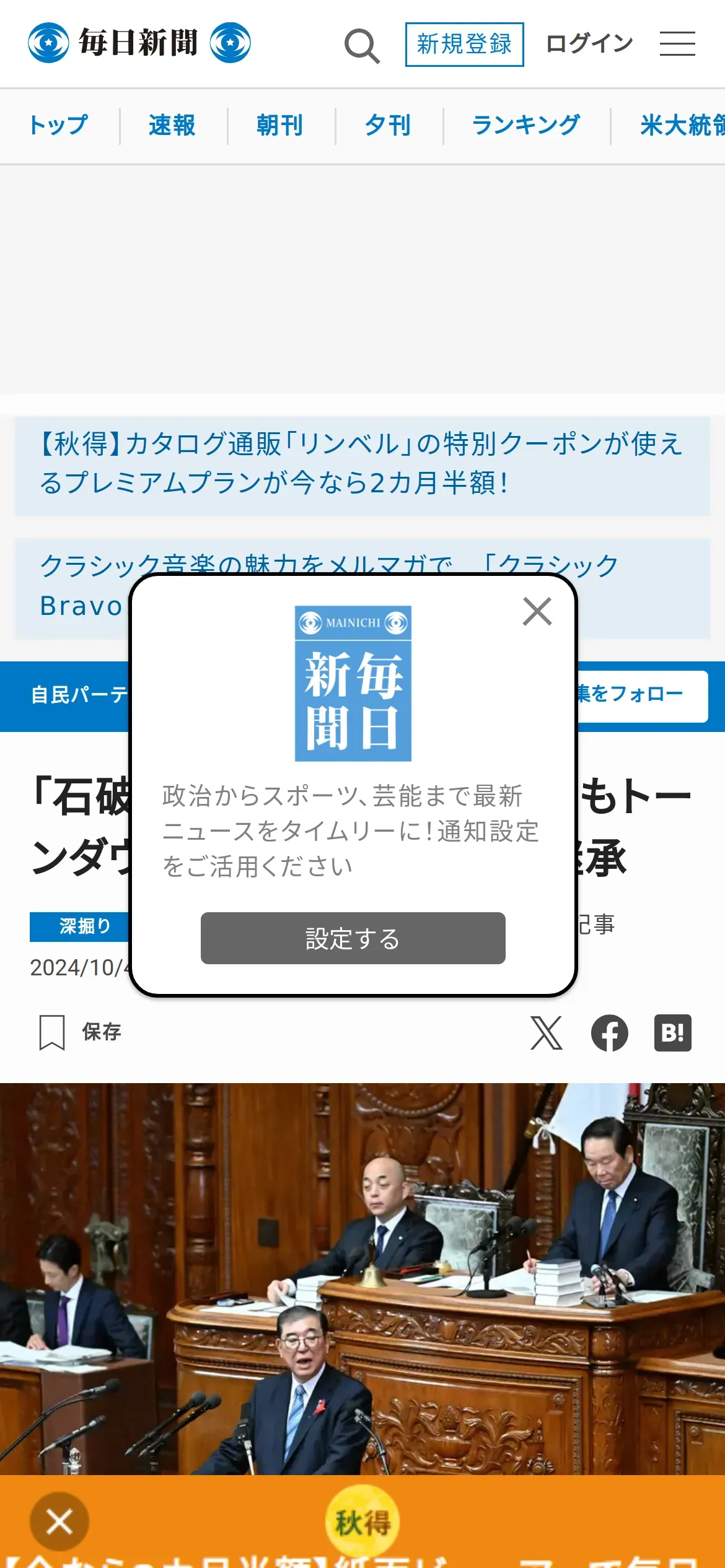Share the article on Facebook

click(610, 1033)
